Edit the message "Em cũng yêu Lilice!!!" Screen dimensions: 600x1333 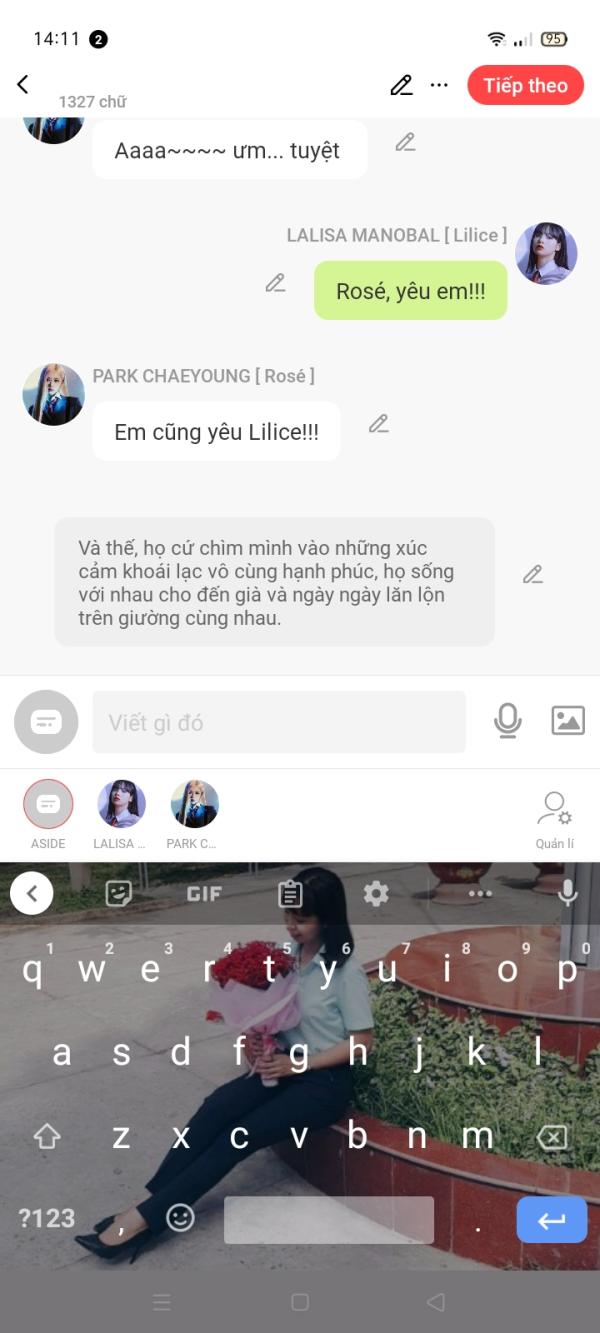tap(378, 424)
